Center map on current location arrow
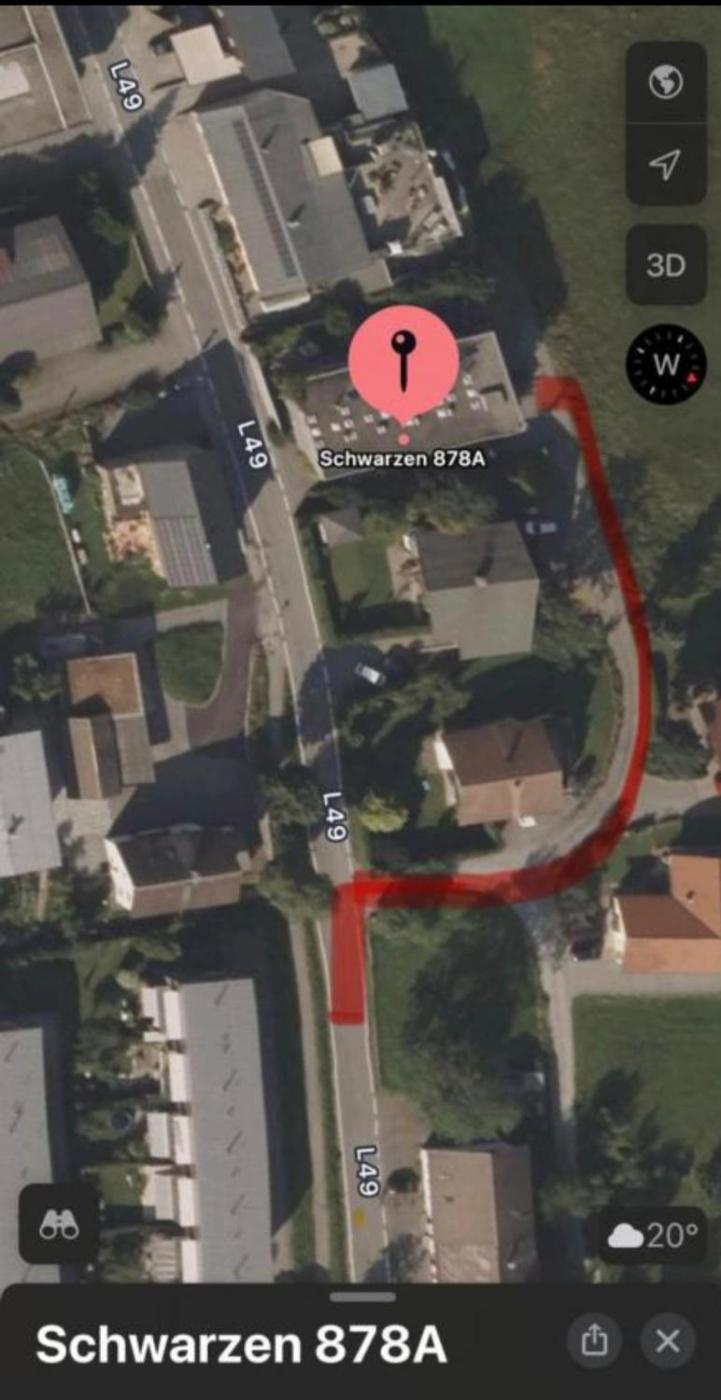Viewport: 721px width, 1400px height. click(x=665, y=165)
